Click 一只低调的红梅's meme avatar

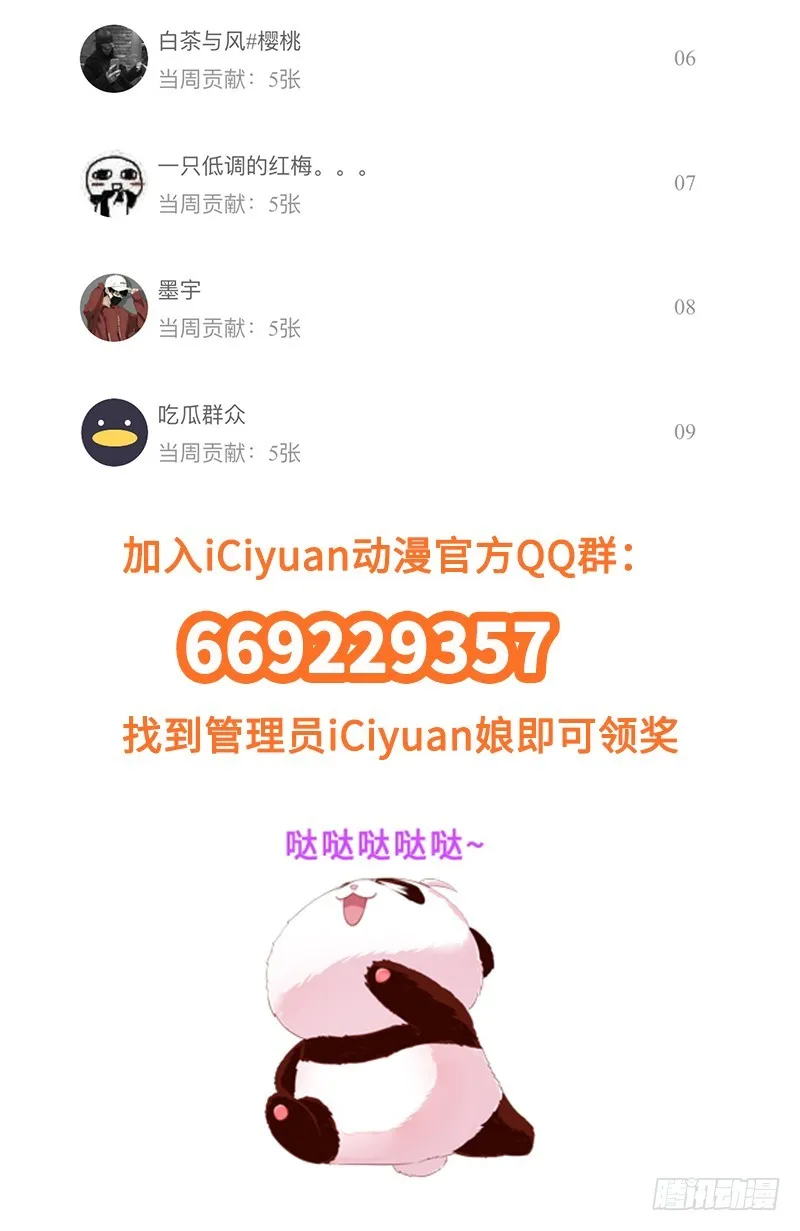tap(114, 183)
